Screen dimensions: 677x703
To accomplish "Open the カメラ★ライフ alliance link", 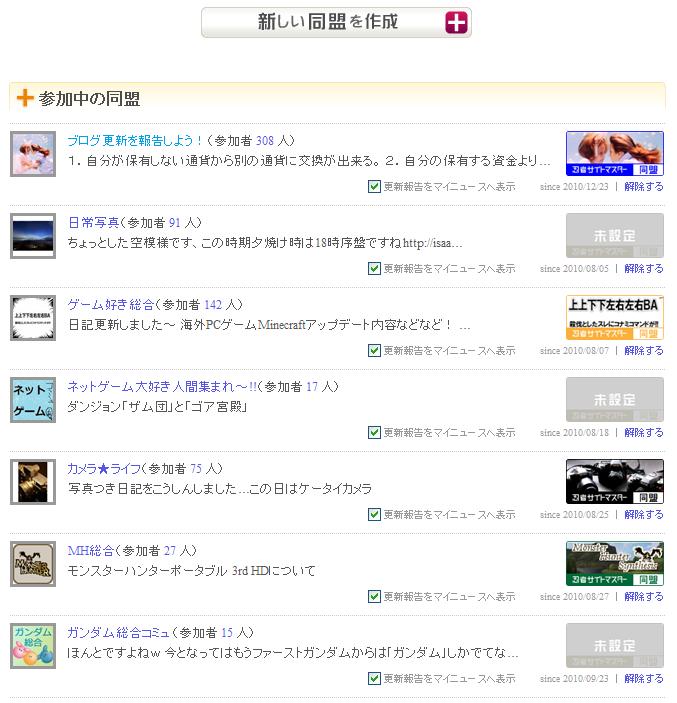I will [x=103, y=468].
